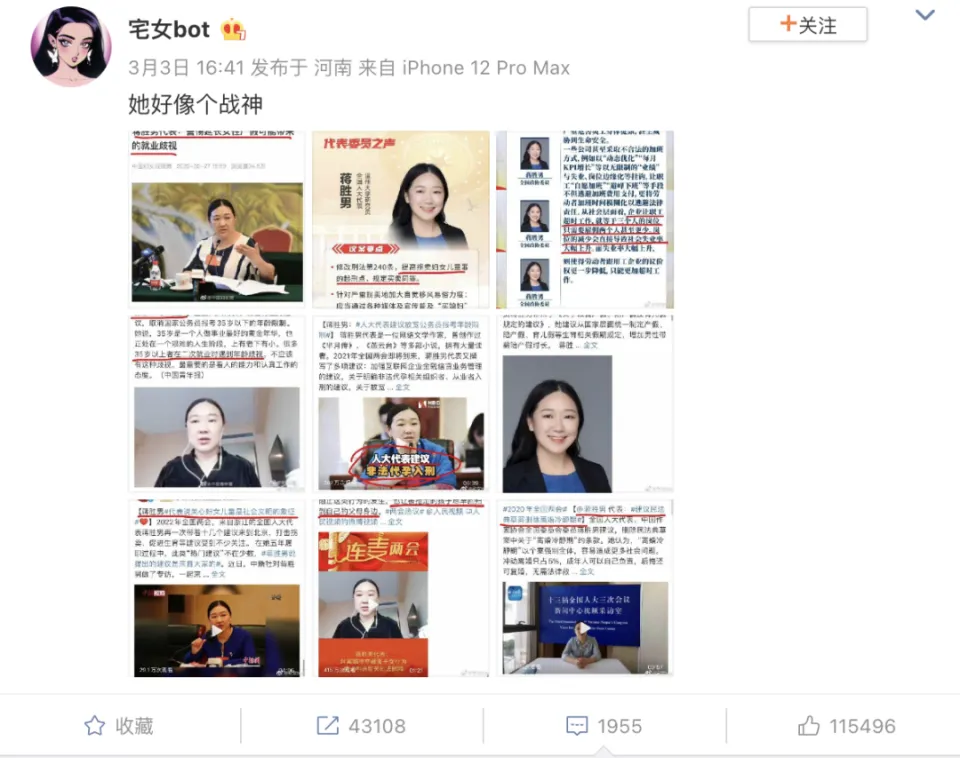Open the attached collage image
This screenshot has height=758, width=960.
coord(402,403)
